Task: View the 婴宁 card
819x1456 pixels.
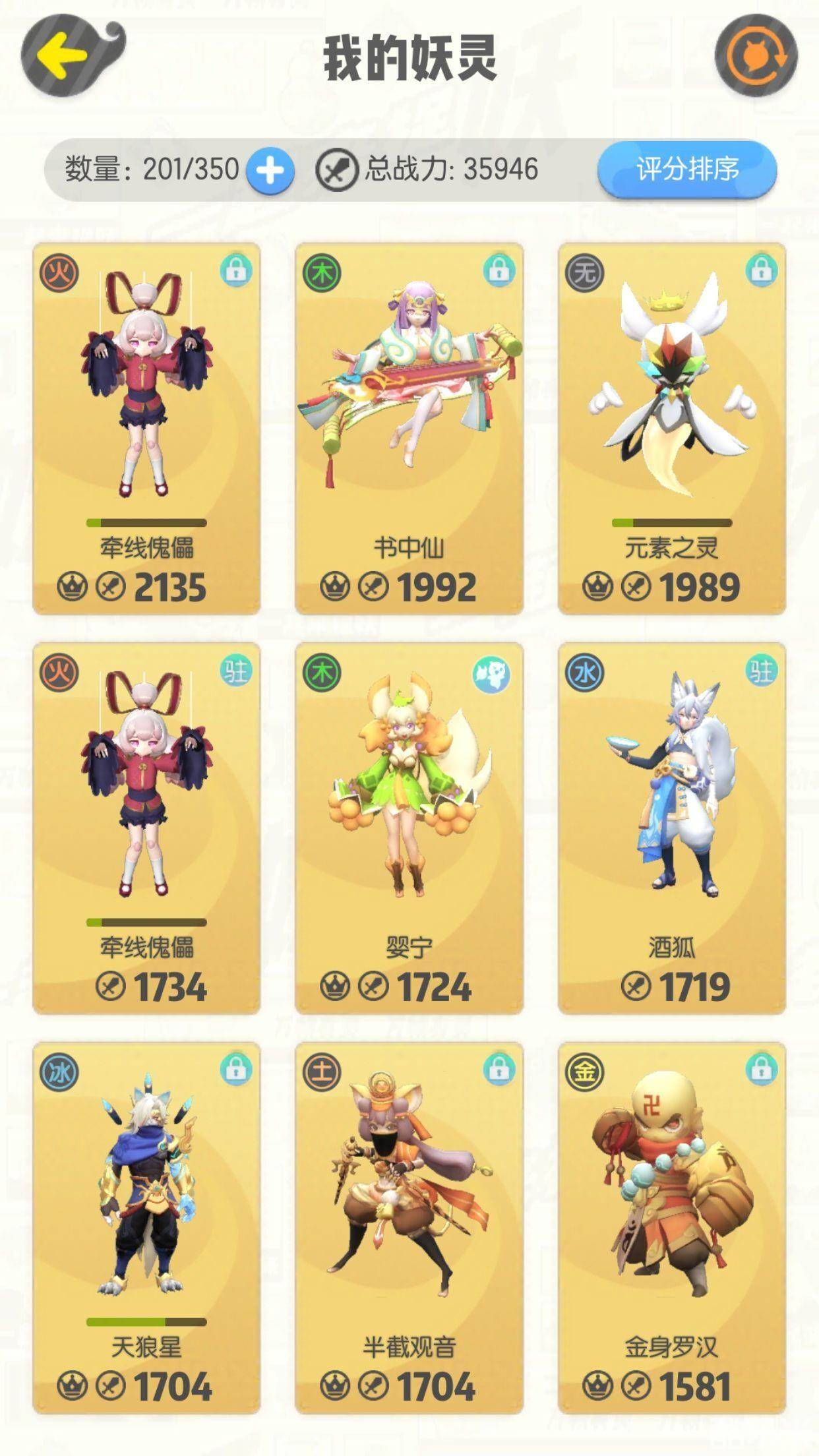Action: (409, 828)
